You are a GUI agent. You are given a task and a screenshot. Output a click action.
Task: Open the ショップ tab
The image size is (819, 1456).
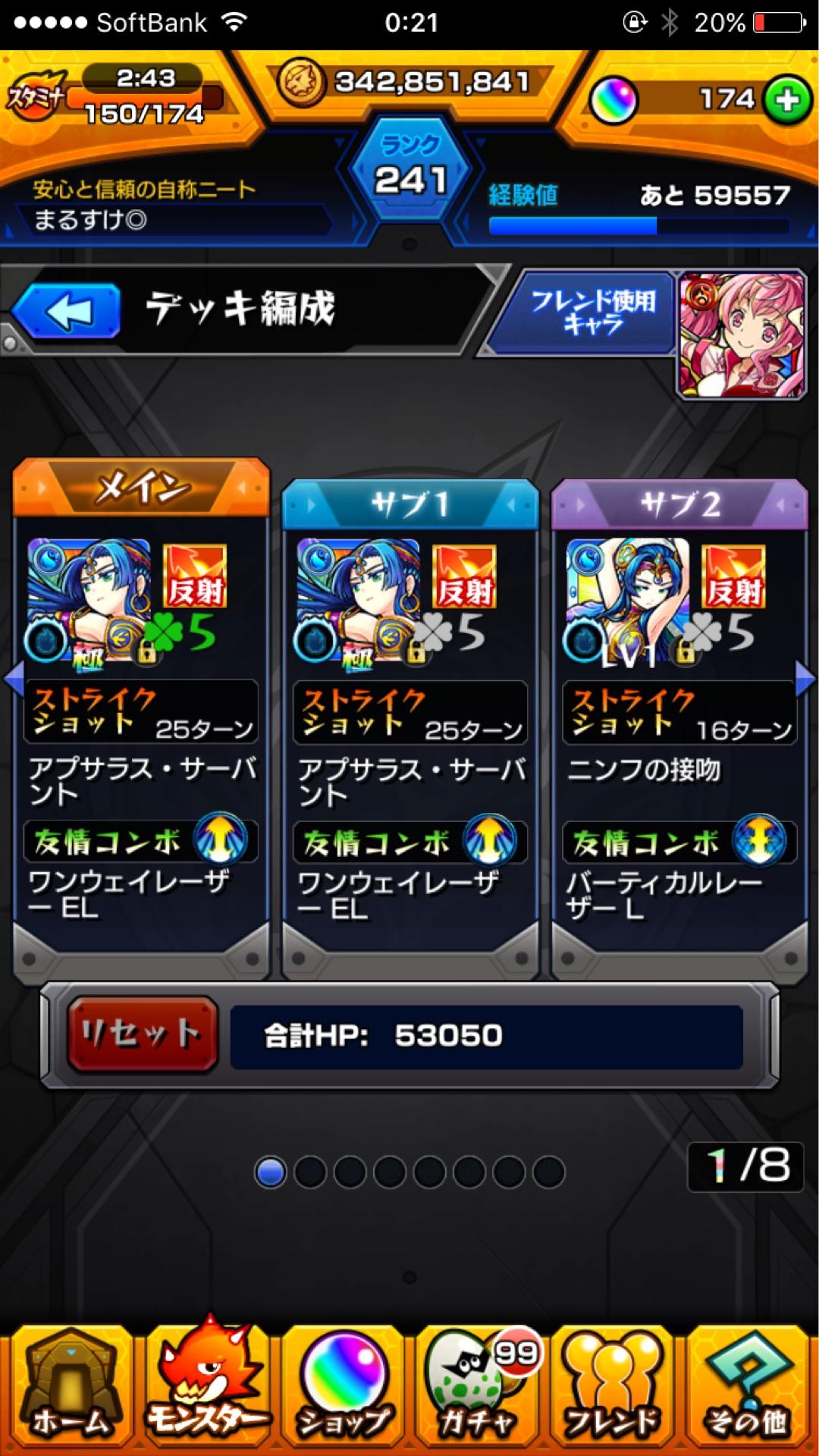click(343, 1388)
